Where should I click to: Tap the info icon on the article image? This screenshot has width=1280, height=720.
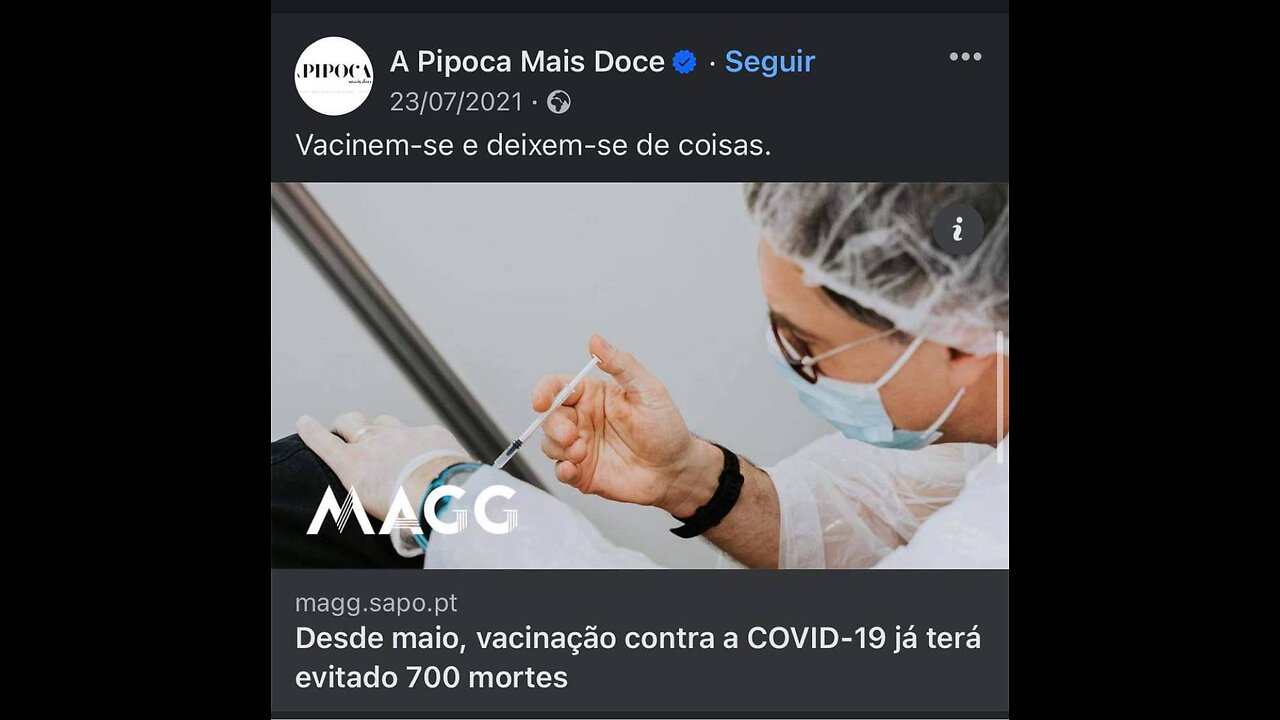(958, 230)
